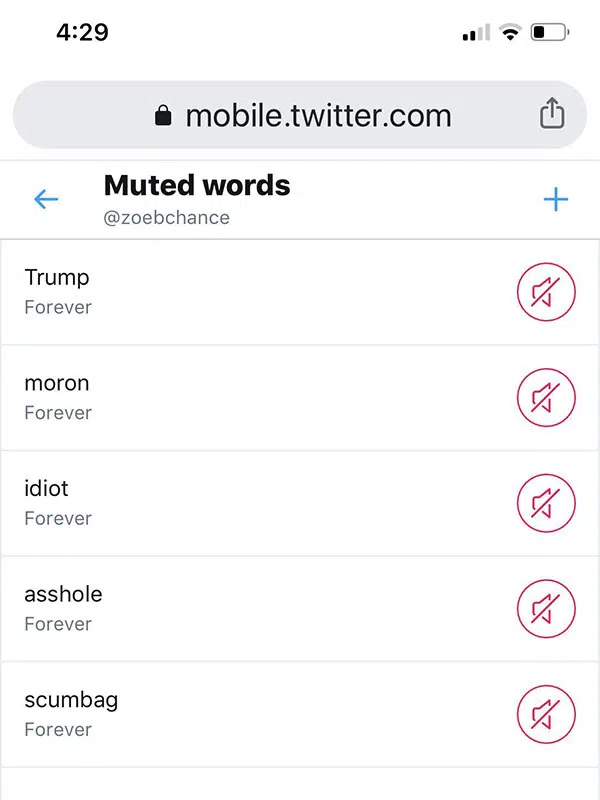
Task: Unmute the word idiot
Action: click(x=546, y=503)
